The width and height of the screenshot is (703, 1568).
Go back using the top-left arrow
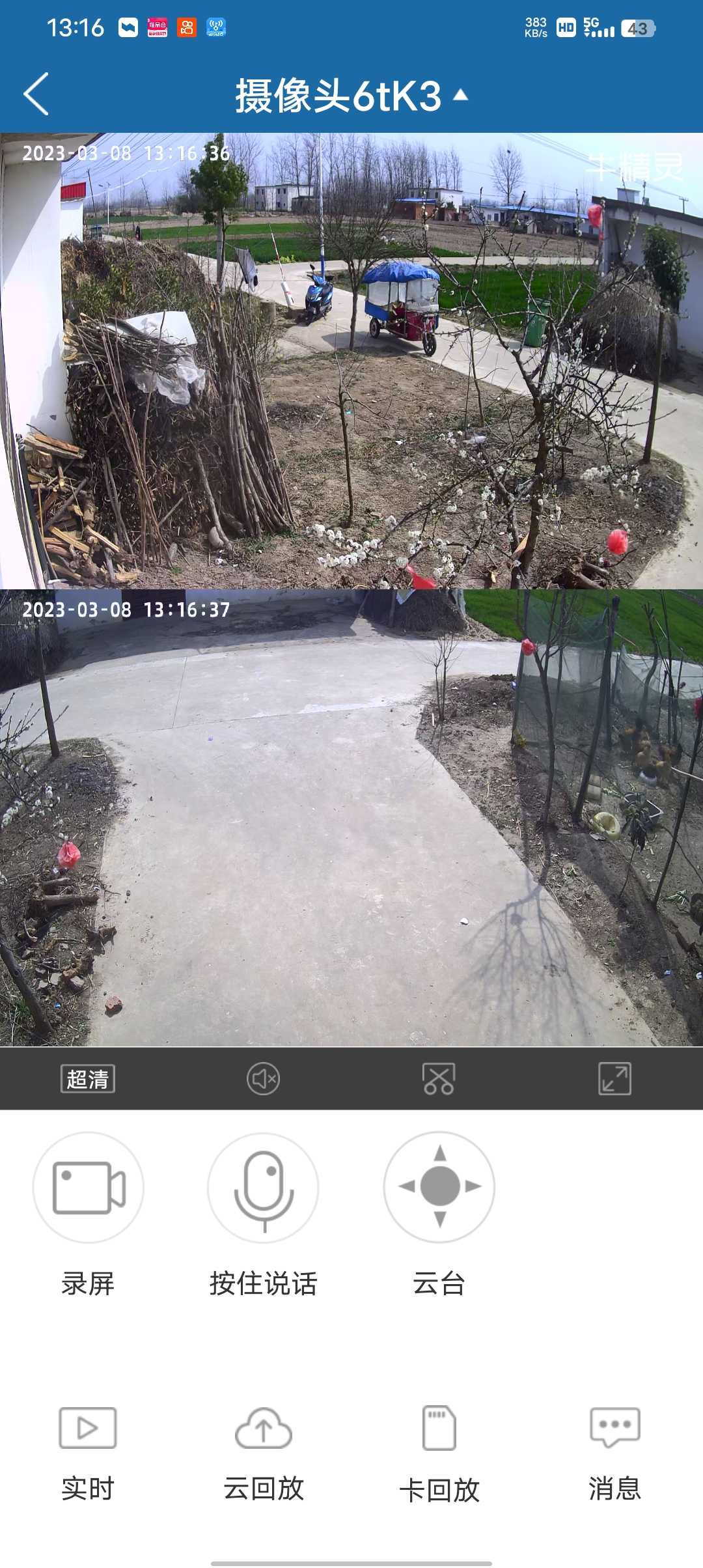[x=36, y=94]
